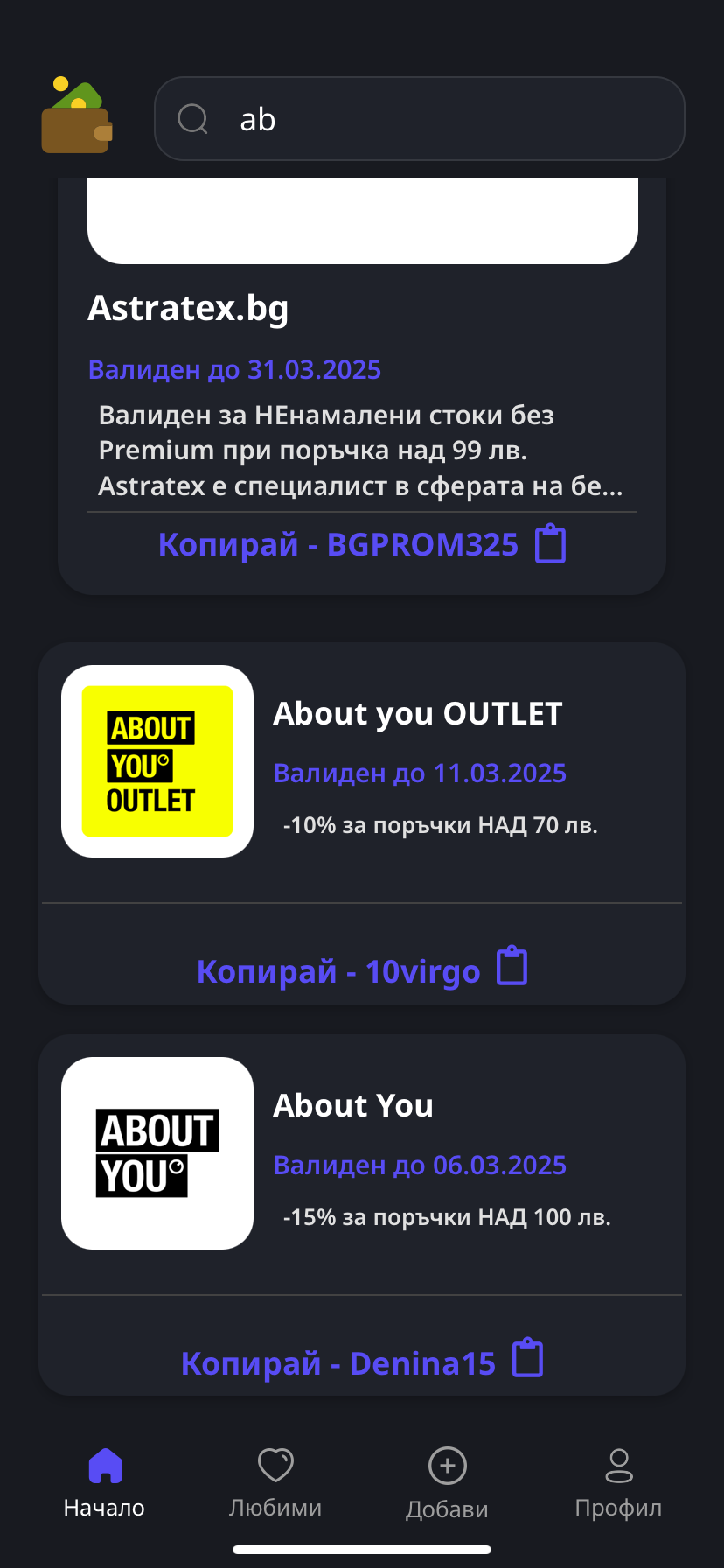Copy the BGPROM325 code for Astratex.bg
The height and width of the screenshot is (1568, 724).
tap(362, 544)
